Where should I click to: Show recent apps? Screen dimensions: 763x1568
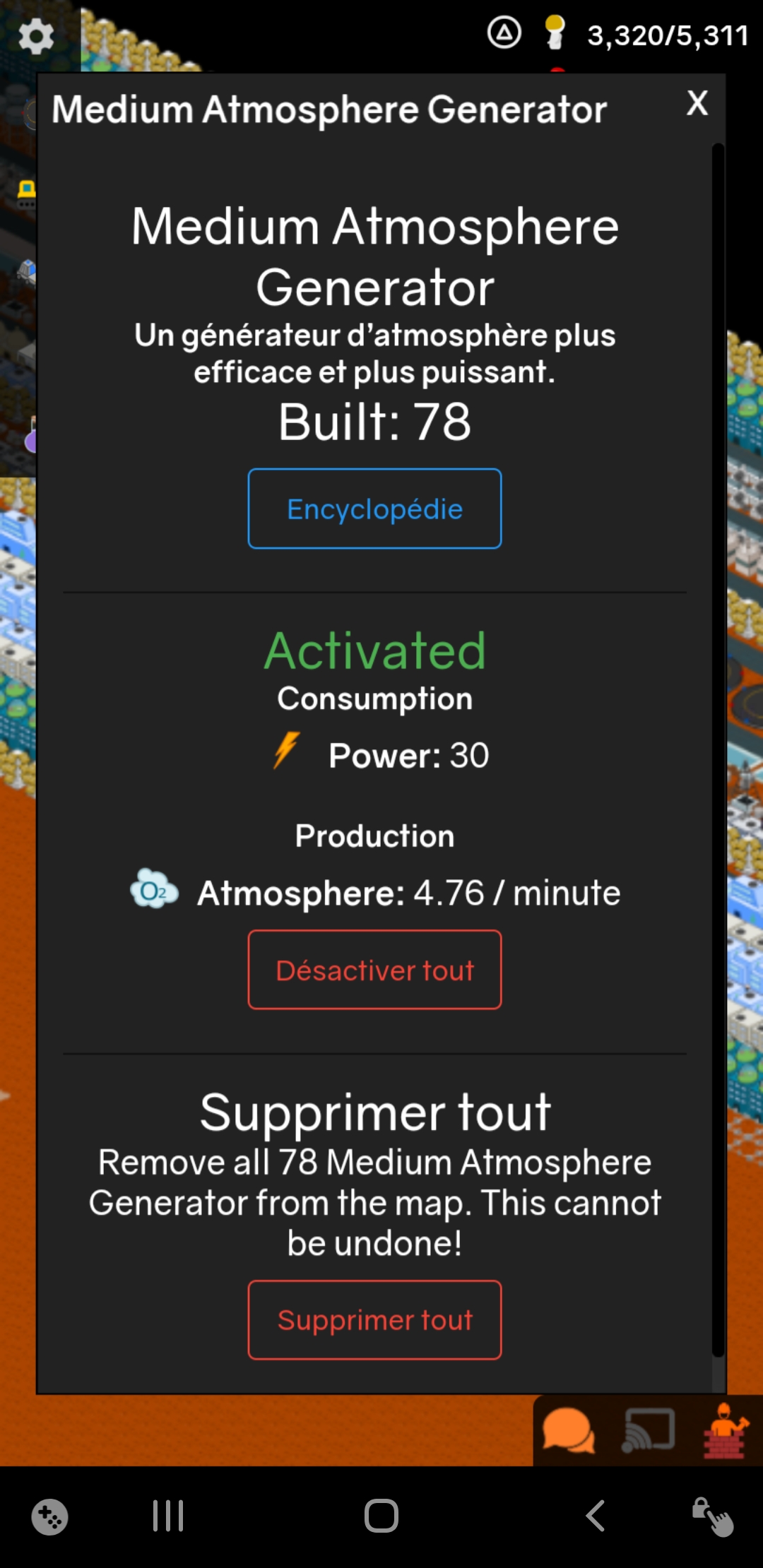coord(168,1516)
